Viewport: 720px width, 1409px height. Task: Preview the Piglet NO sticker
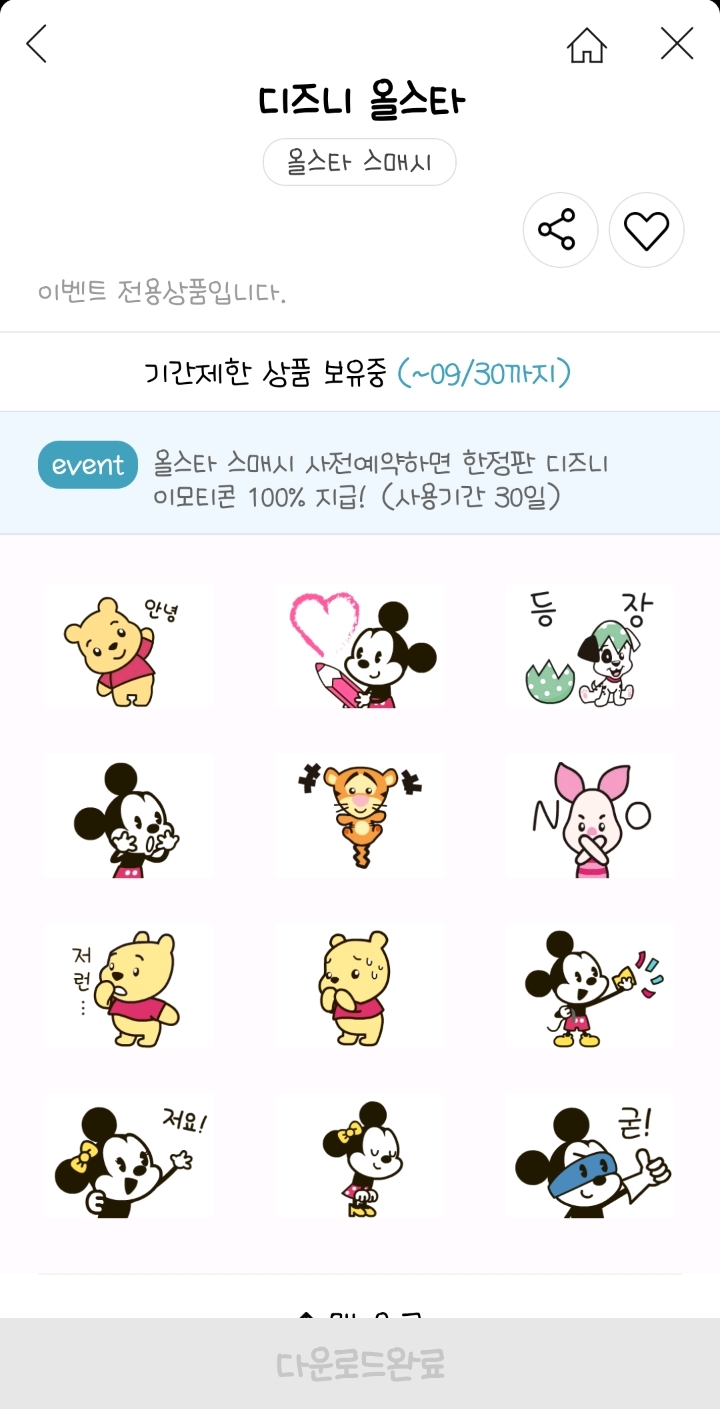[590, 815]
